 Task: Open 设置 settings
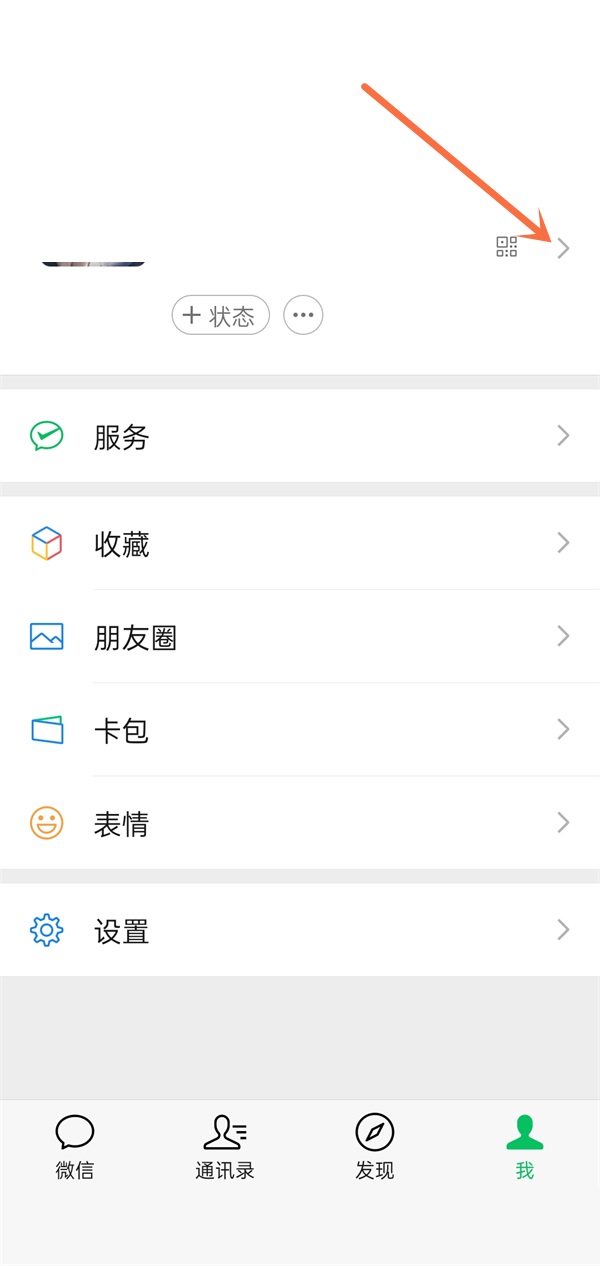[300, 930]
